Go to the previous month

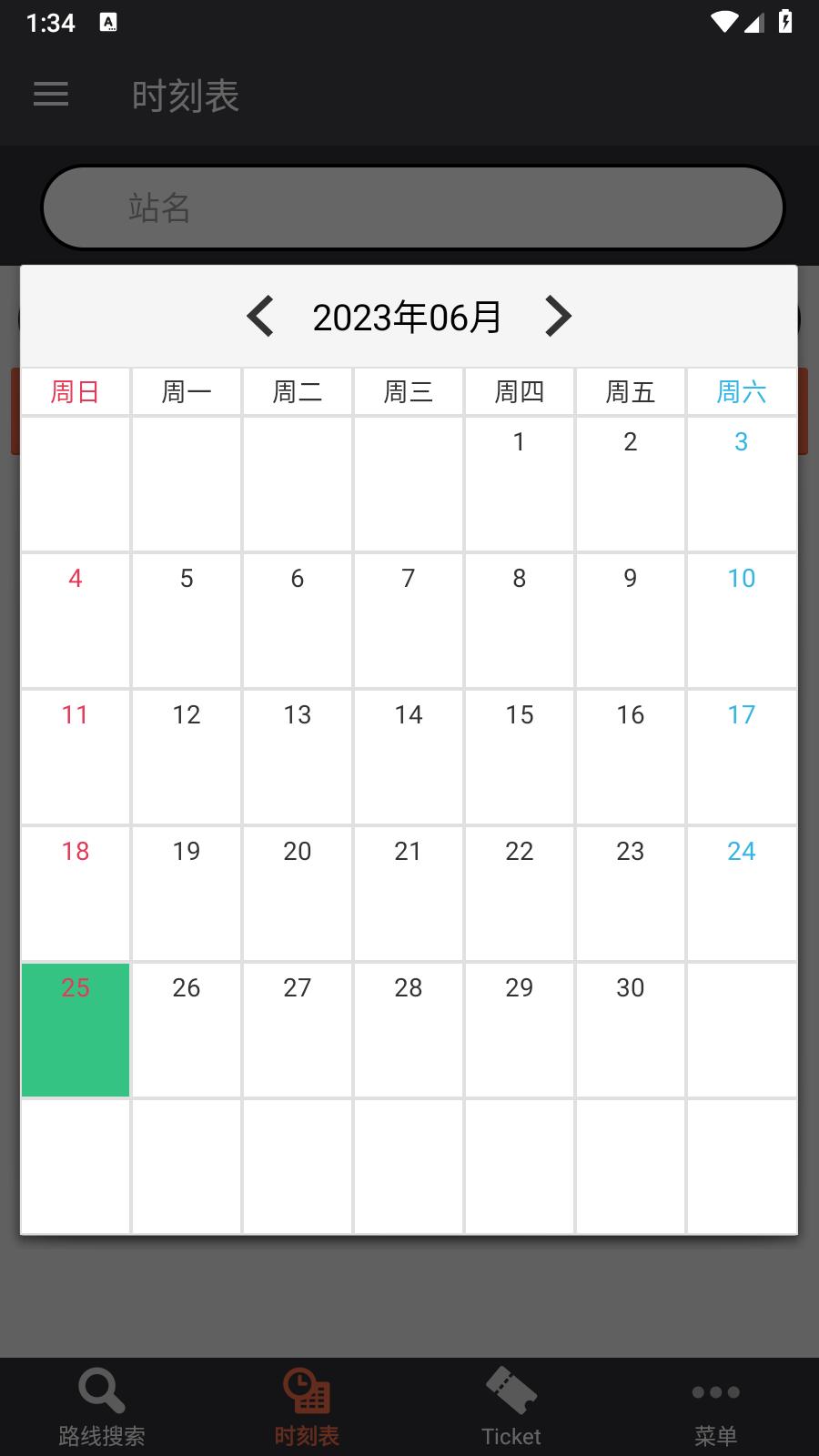(x=260, y=317)
